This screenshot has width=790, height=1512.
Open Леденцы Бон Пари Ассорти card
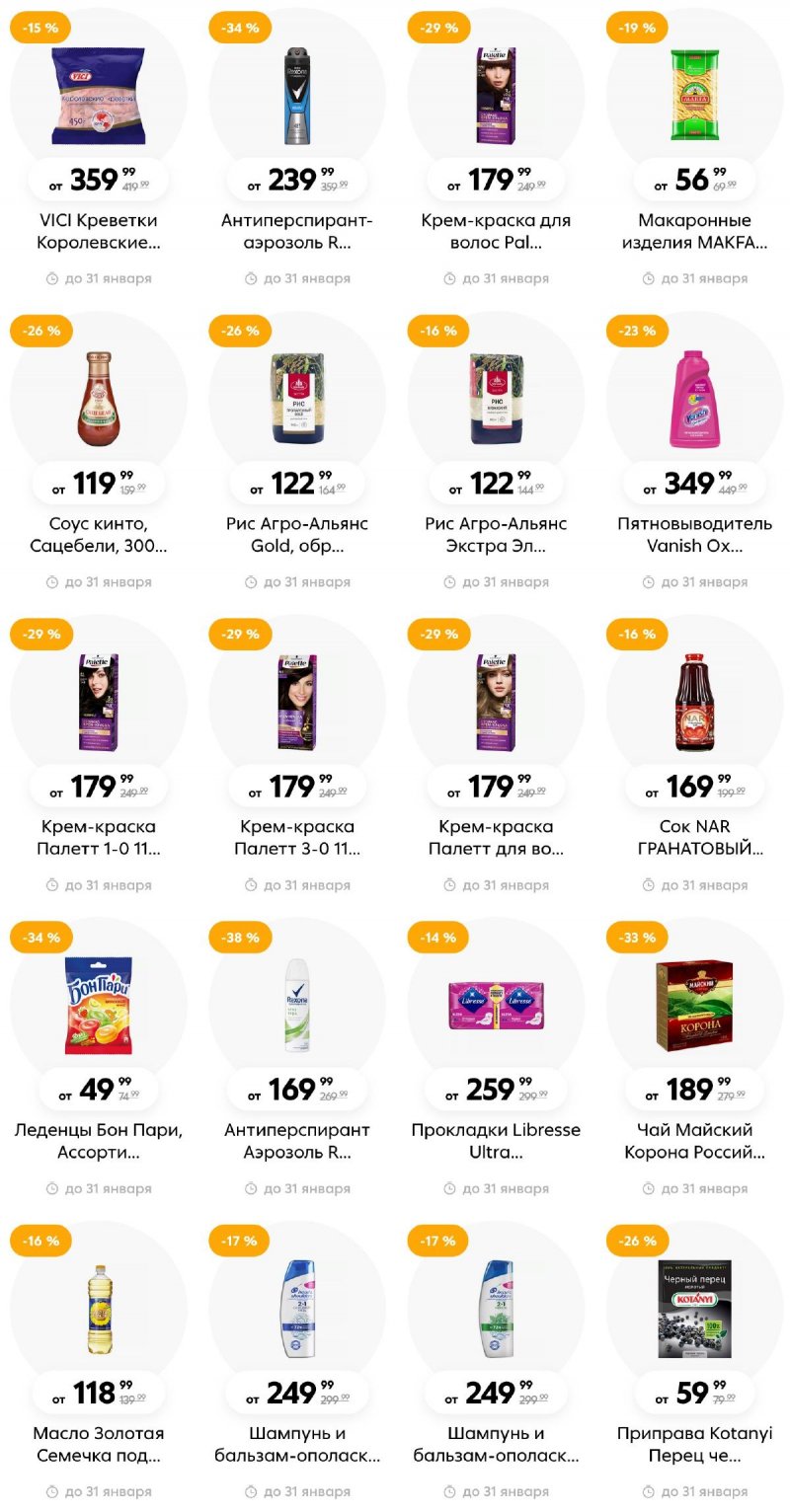98,1008
